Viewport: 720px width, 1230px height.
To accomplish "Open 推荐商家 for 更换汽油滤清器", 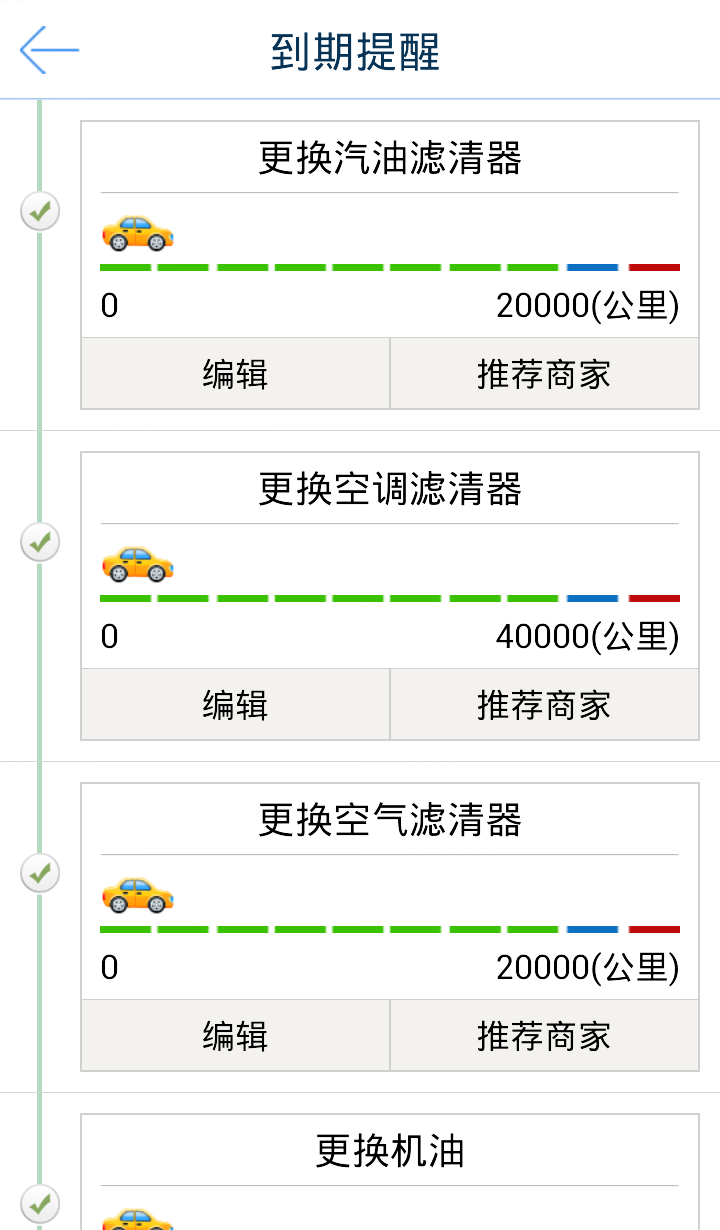I will pos(544,374).
